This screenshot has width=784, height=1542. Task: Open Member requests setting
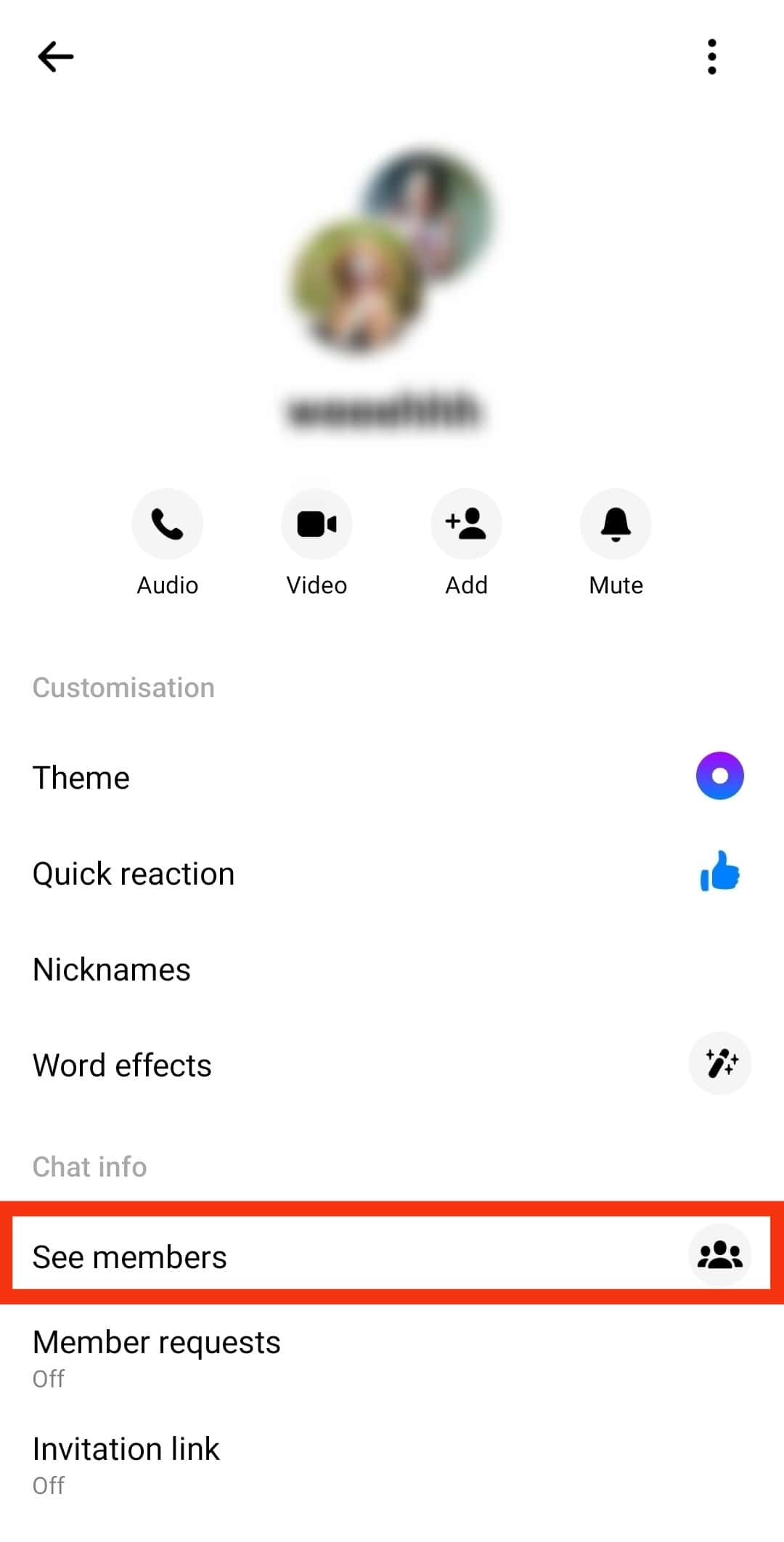click(392, 1357)
